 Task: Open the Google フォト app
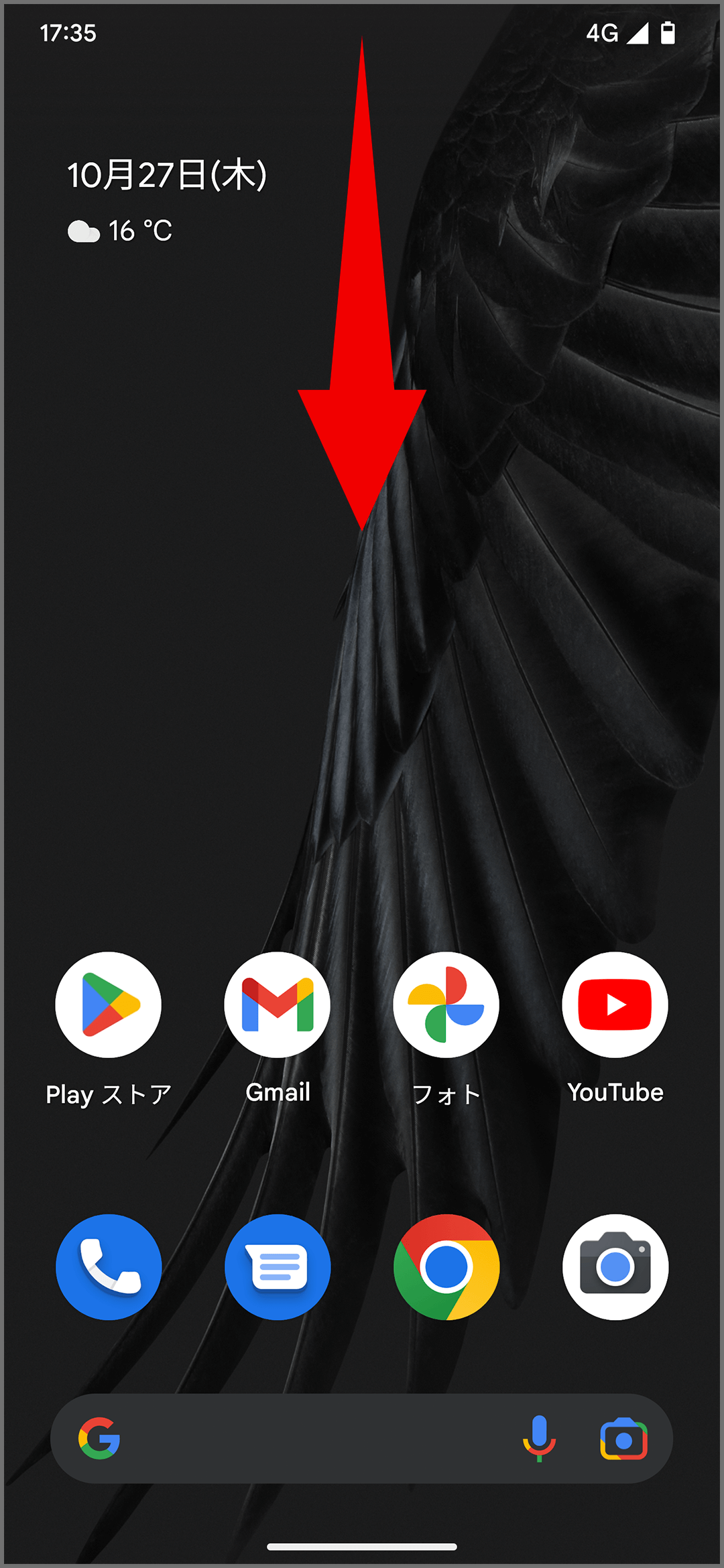446,1003
